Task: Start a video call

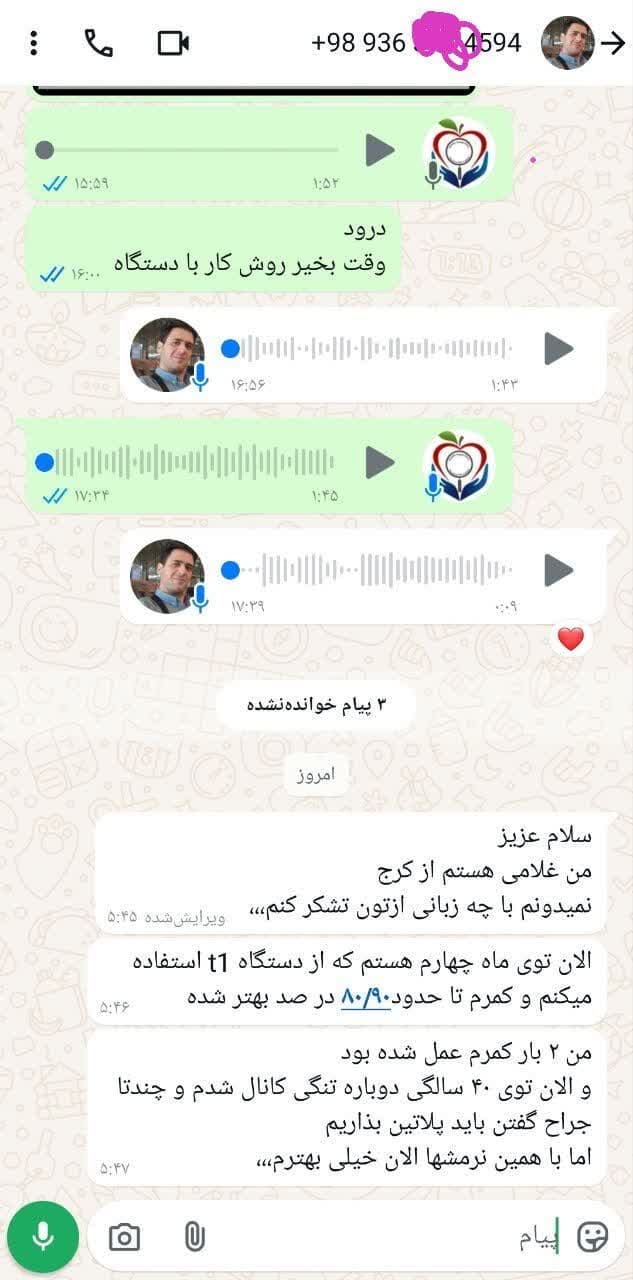Action: click(x=173, y=43)
